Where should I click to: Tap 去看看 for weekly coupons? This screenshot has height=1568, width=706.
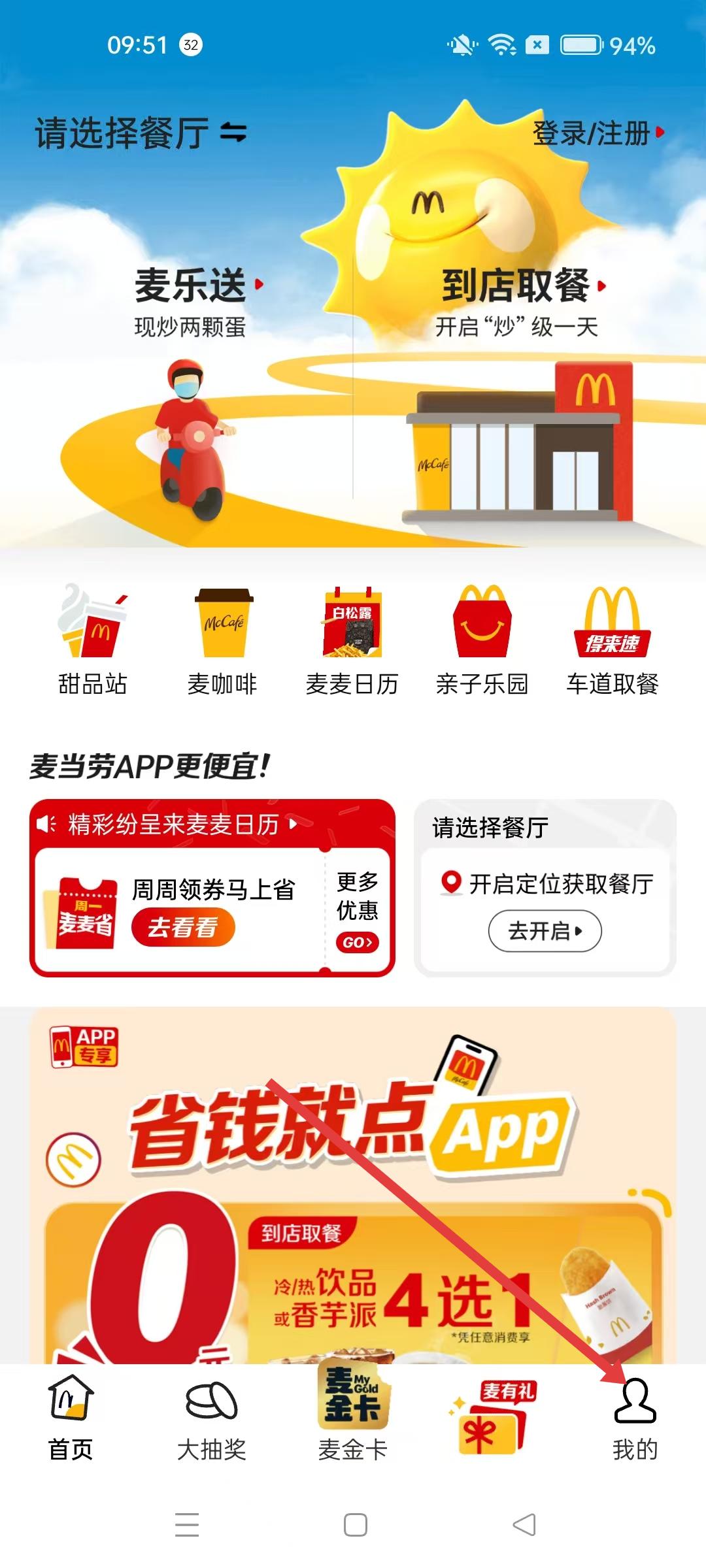point(183,927)
